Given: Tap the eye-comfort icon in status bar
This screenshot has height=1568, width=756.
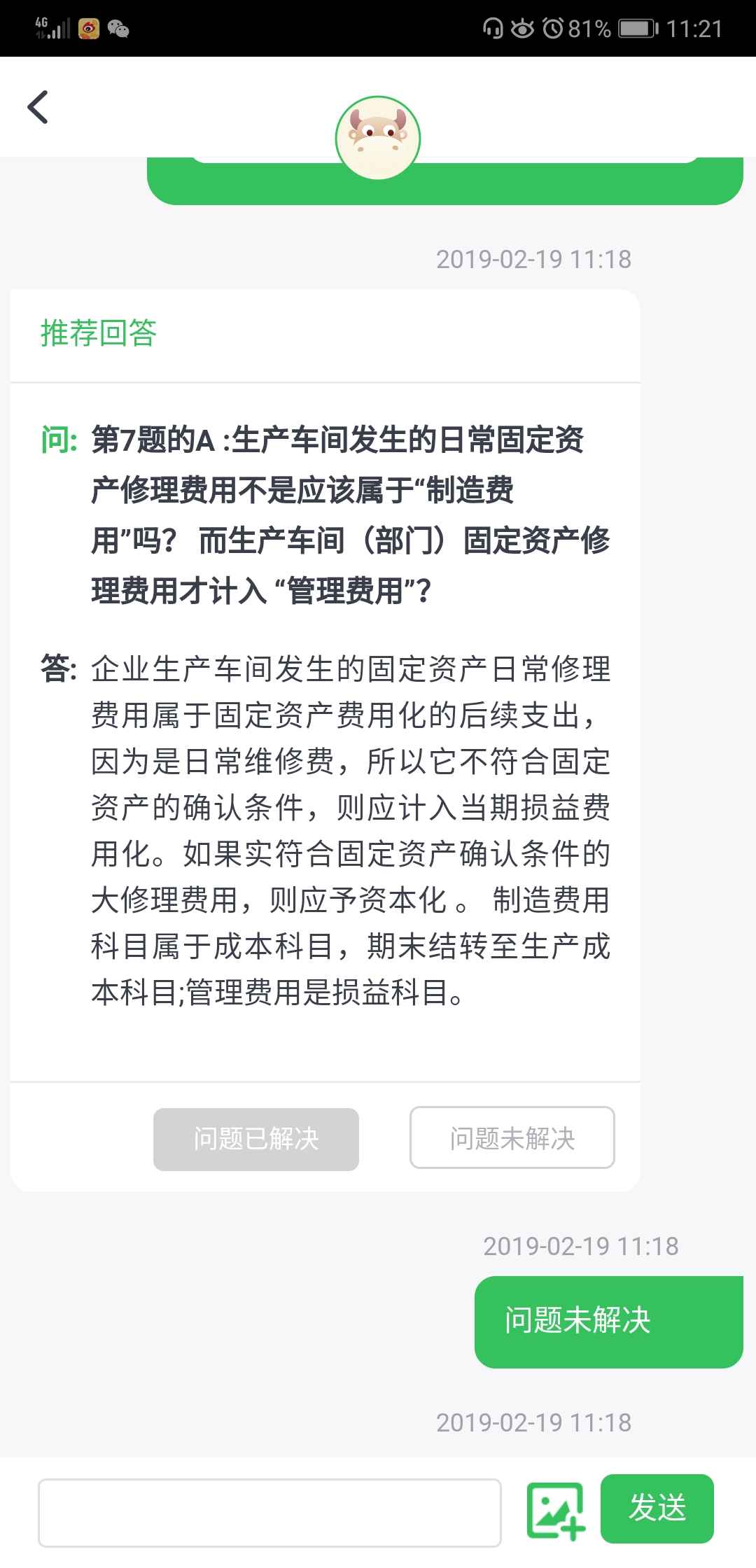Looking at the screenshot, I should pyautogui.click(x=521, y=29).
